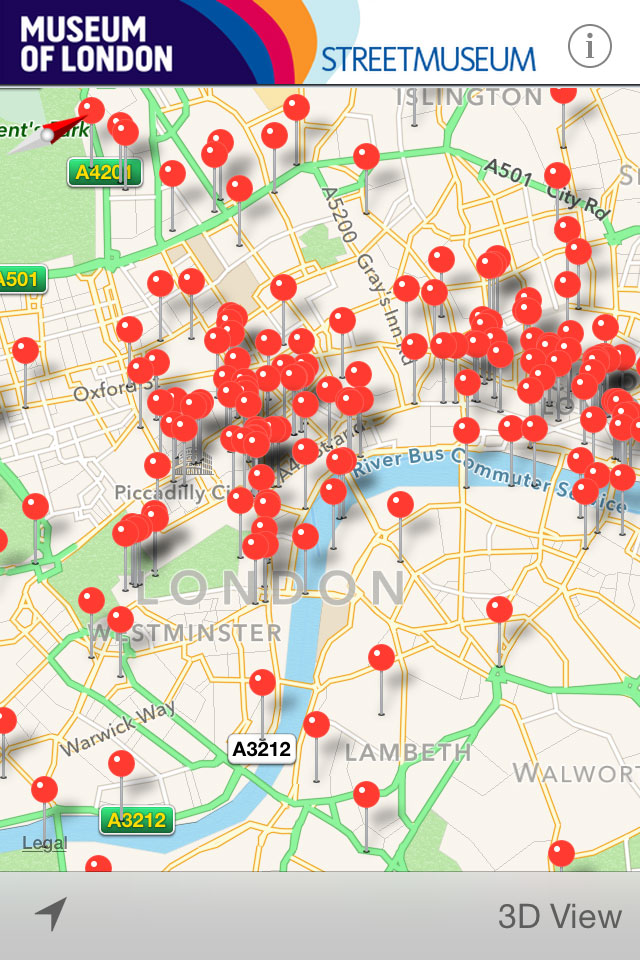
Task: Open the info button
Action: [590, 45]
